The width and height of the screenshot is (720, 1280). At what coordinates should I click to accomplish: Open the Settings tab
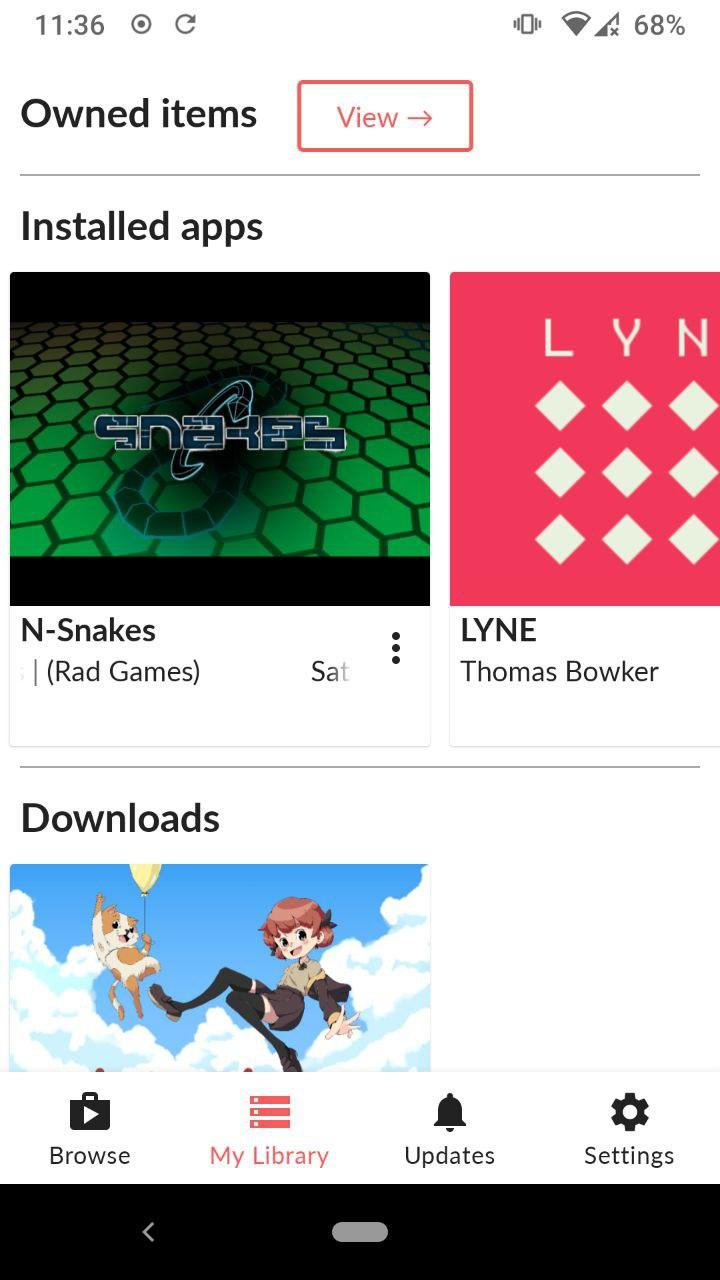click(629, 1130)
